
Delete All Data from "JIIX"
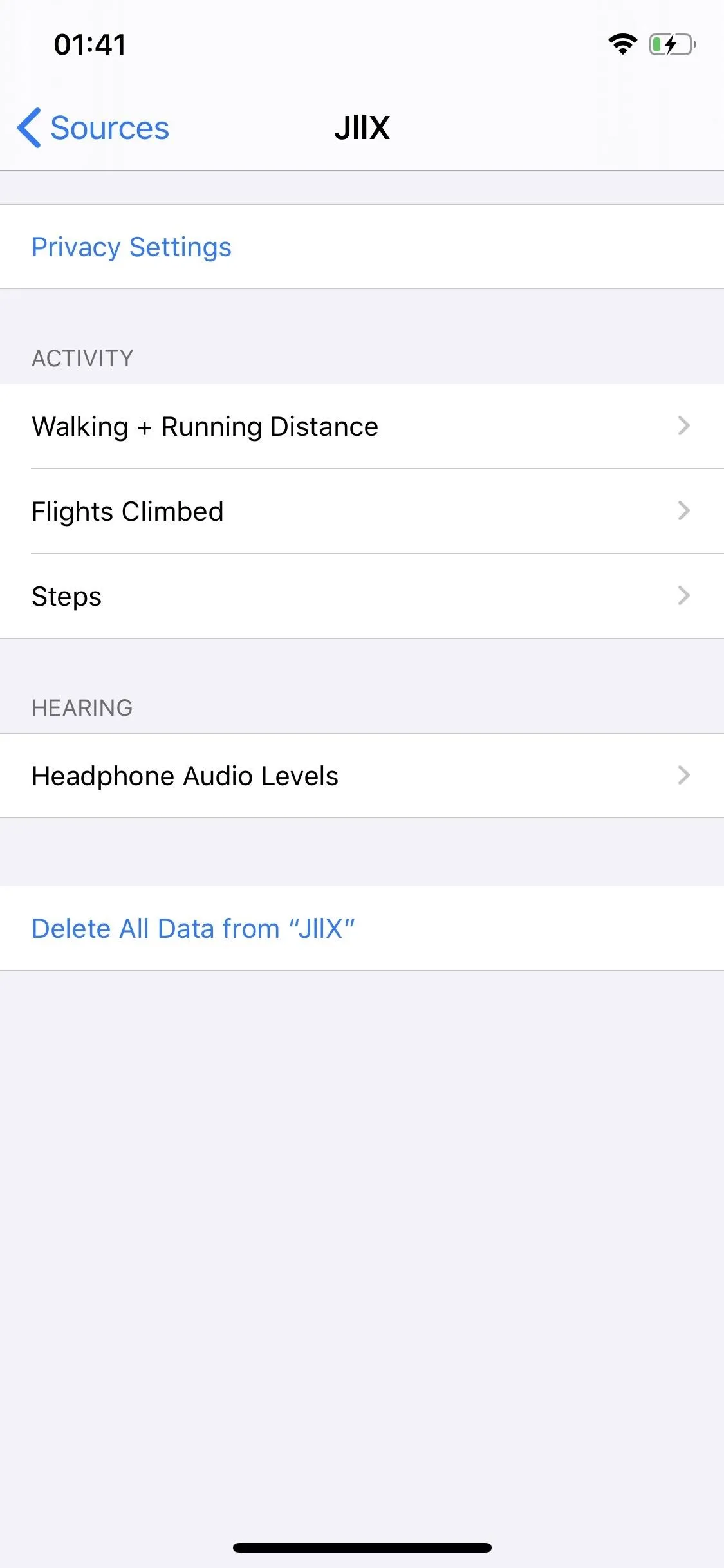(x=362, y=928)
